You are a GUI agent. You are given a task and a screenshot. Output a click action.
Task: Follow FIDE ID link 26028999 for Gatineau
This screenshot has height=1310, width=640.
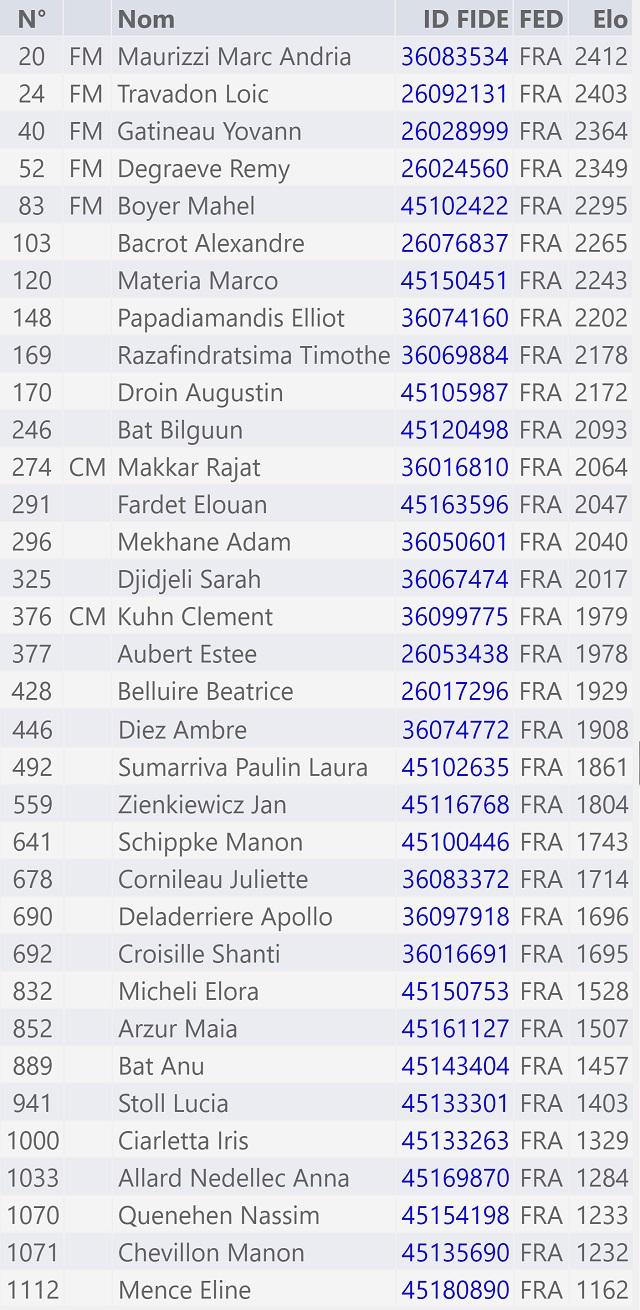(x=455, y=131)
